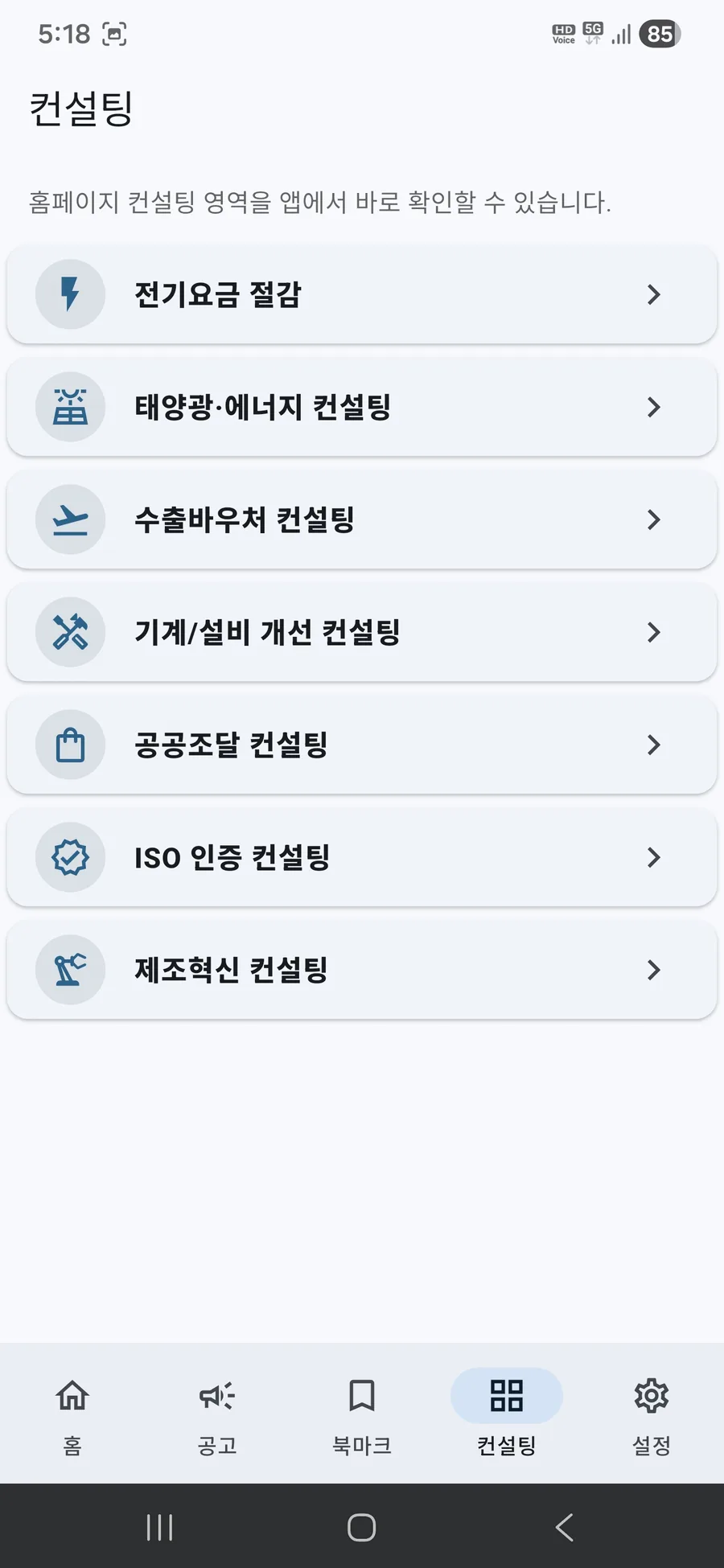Select the crossed tools icon for 기계/설비 개선 컨설팅
The image size is (724, 1568).
(70, 632)
